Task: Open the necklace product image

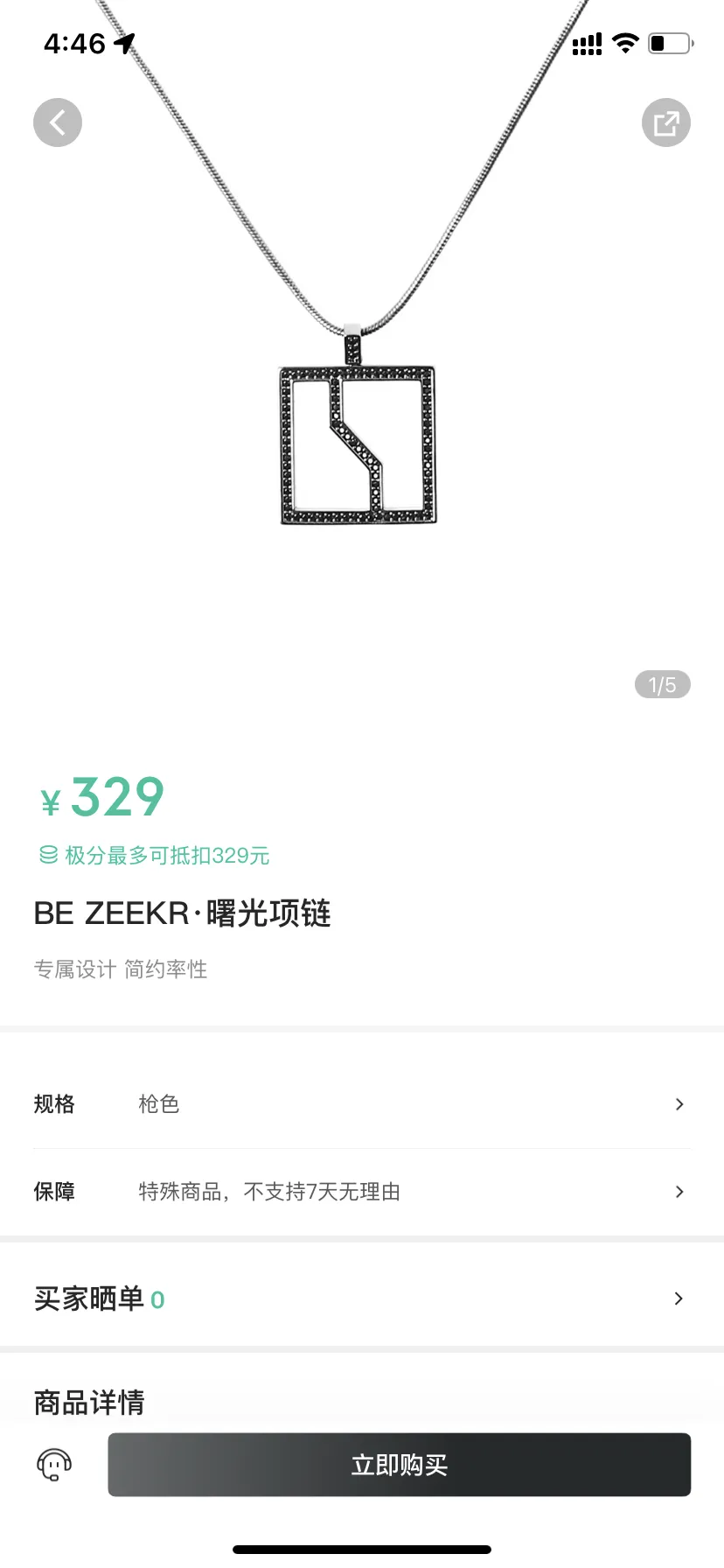Action: pyautogui.click(x=359, y=437)
